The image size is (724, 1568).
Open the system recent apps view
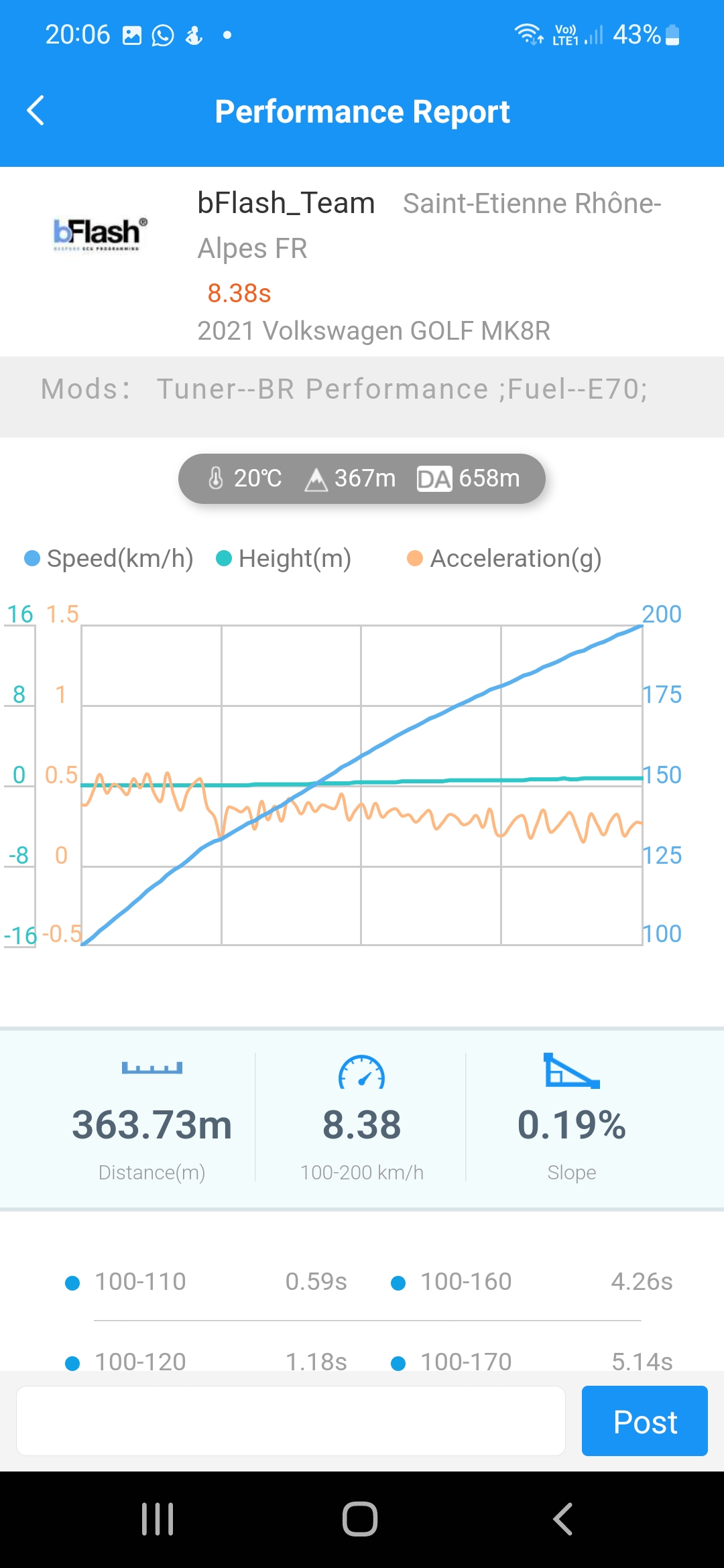click(x=158, y=1518)
